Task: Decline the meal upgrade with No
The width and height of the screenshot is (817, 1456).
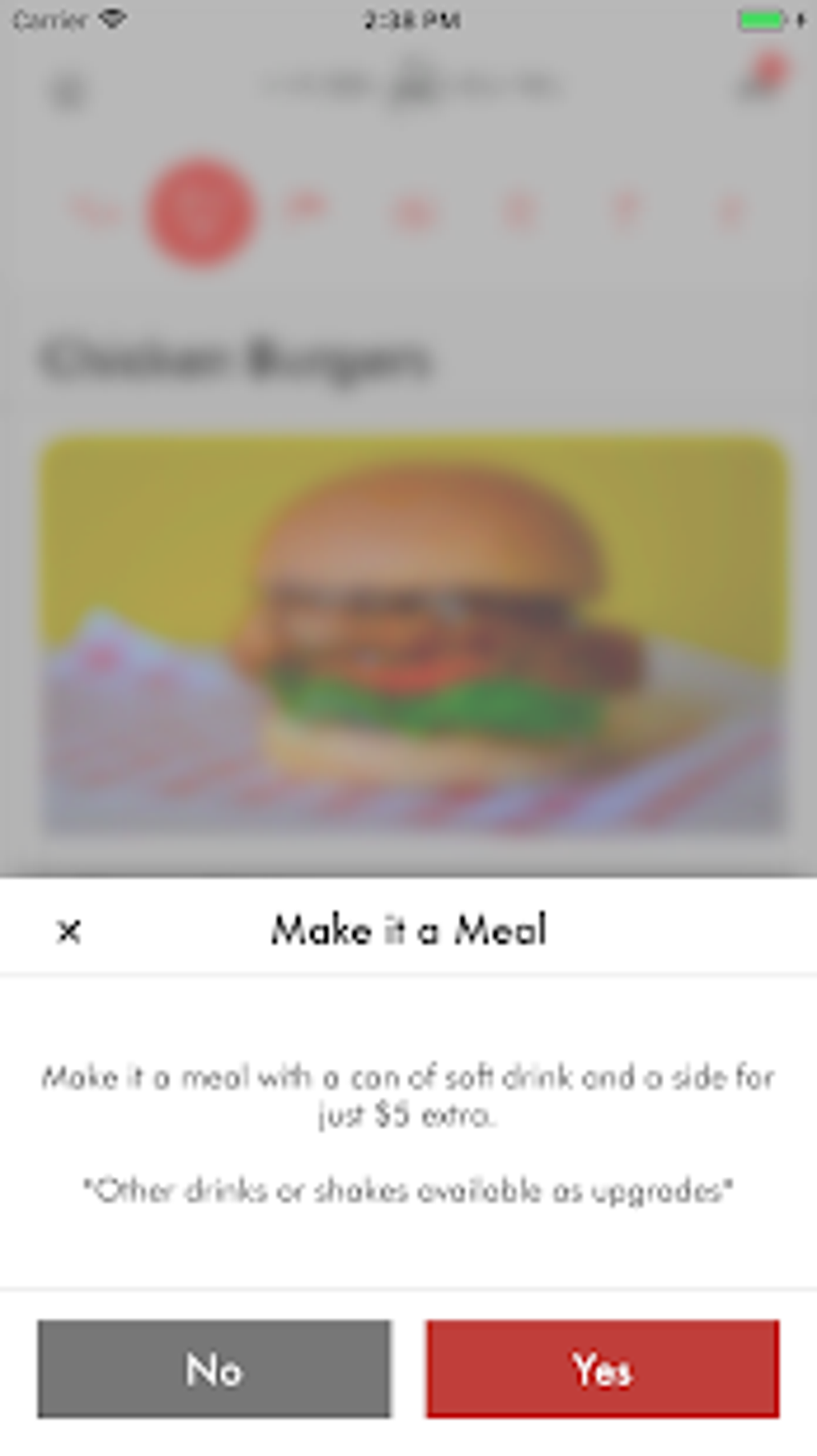Action: click(214, 1369)
